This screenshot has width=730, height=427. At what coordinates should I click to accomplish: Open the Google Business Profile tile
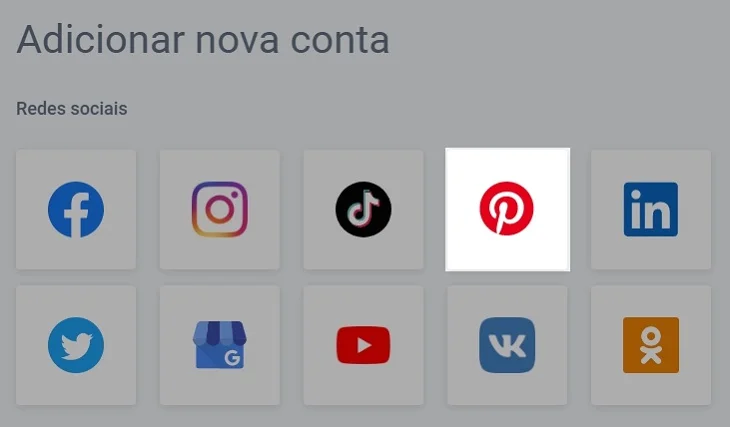pyautogui.click(x=220, y=345)
